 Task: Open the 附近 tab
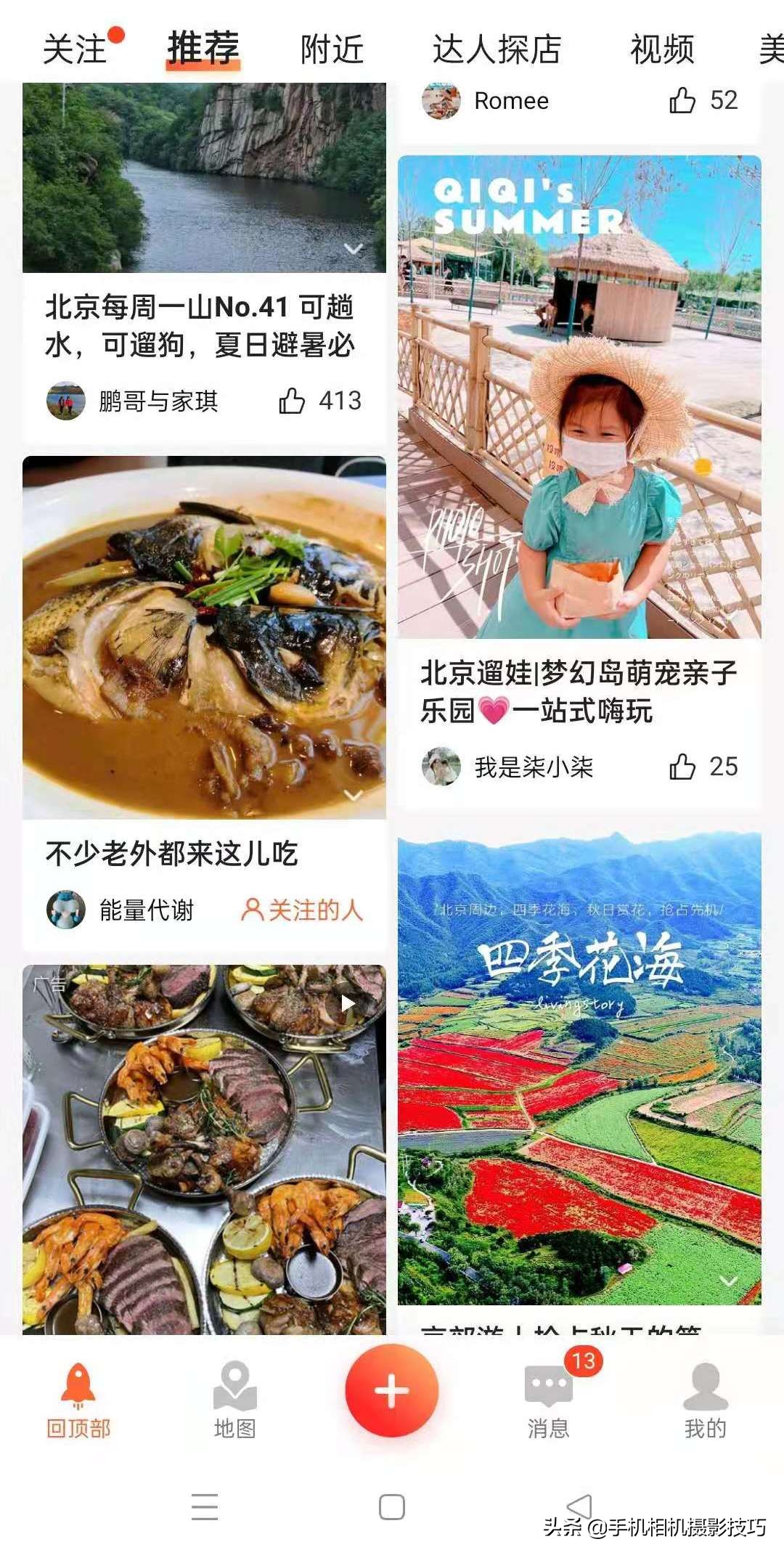click(332, 50)
